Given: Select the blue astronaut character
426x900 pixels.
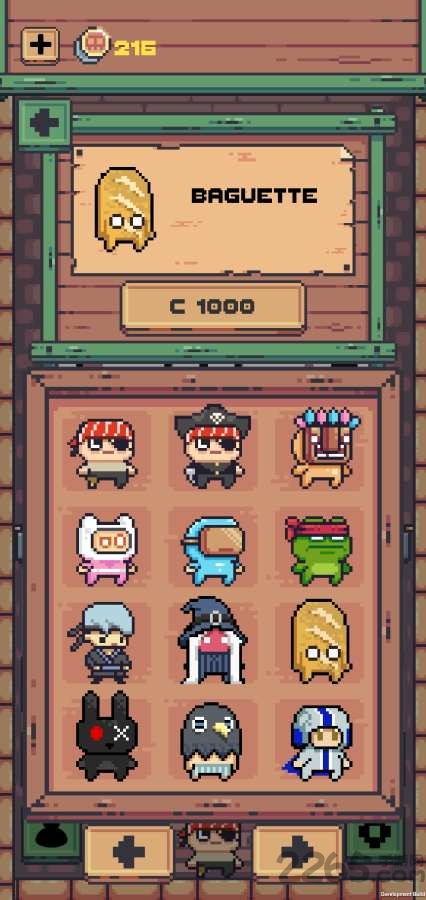Looking at the screenshot, I should pyautogui.click(x=213, y=547).
